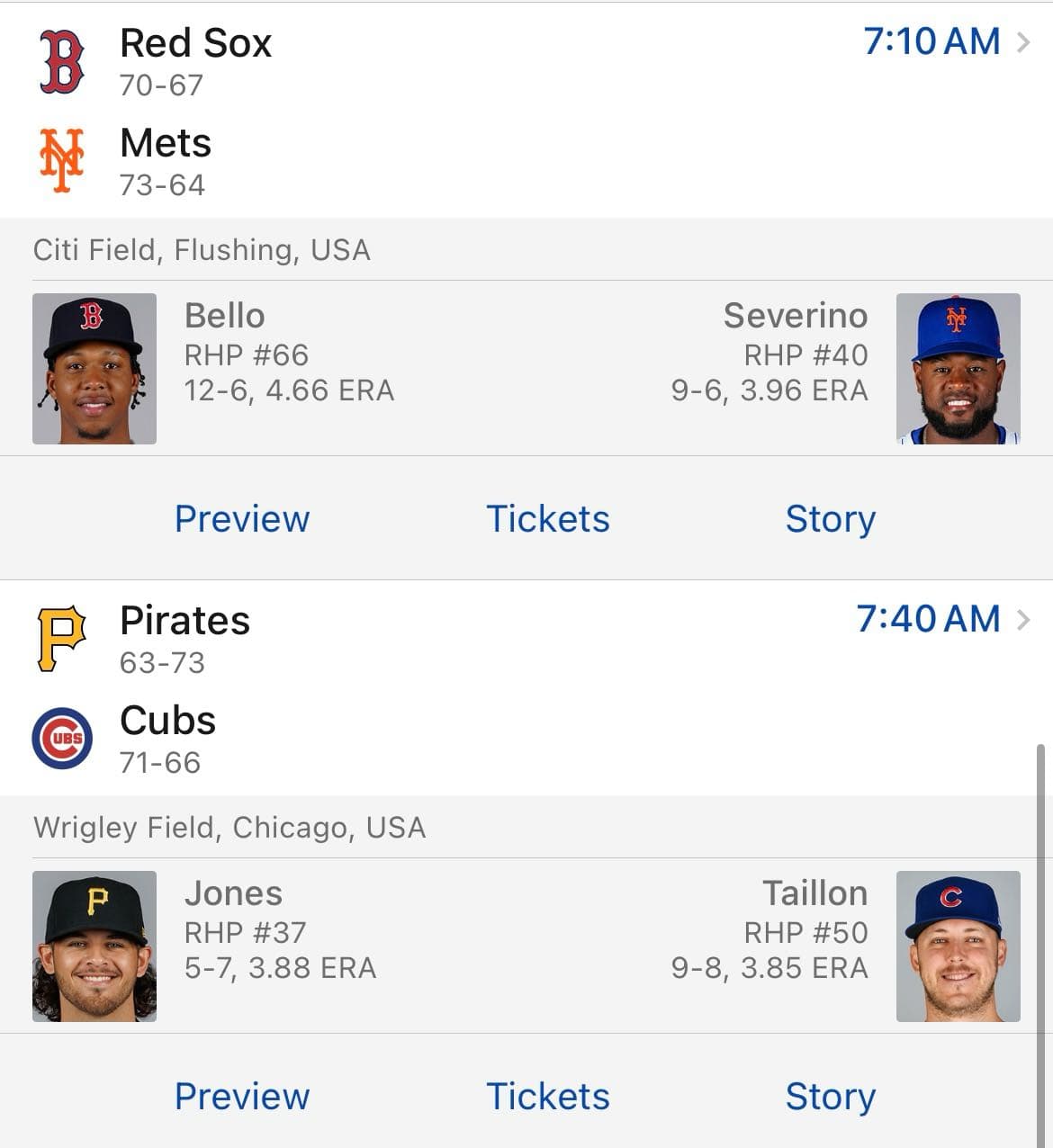Click Bello's pitcher headshot

pyautogui.click(x=94, y=367)
